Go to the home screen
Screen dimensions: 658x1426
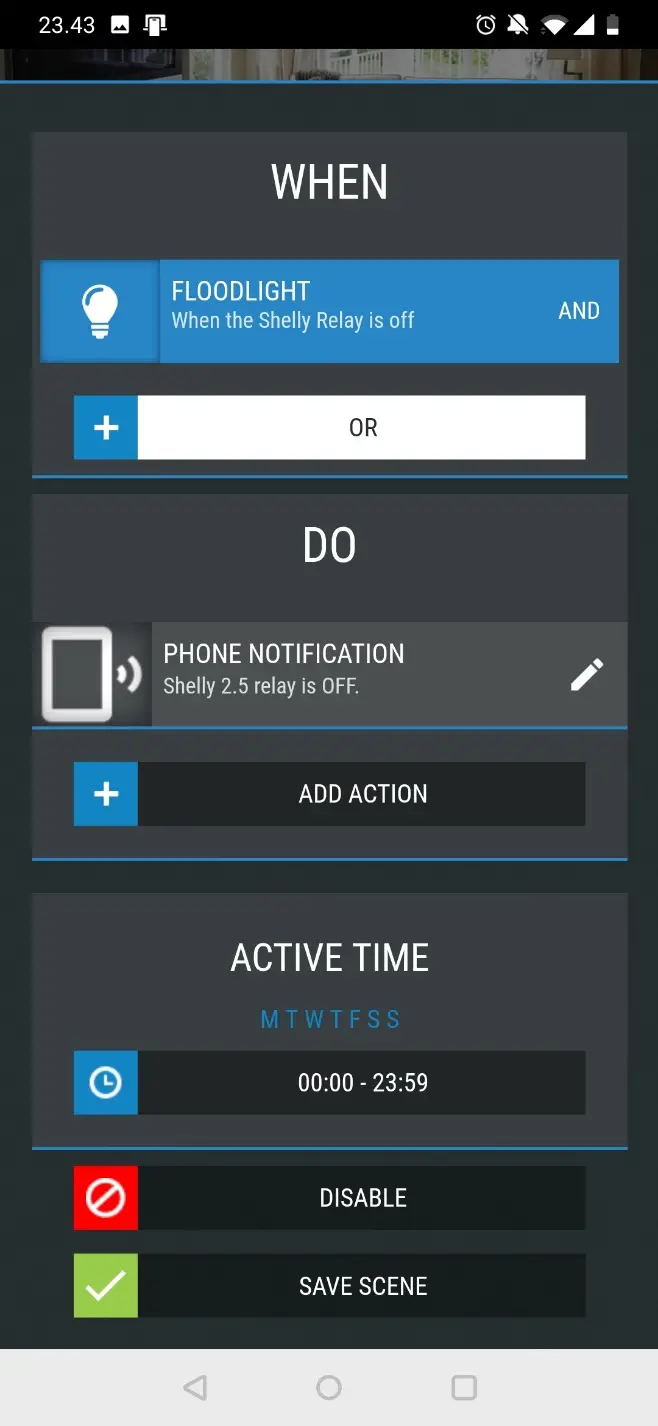click(329, 1387)
